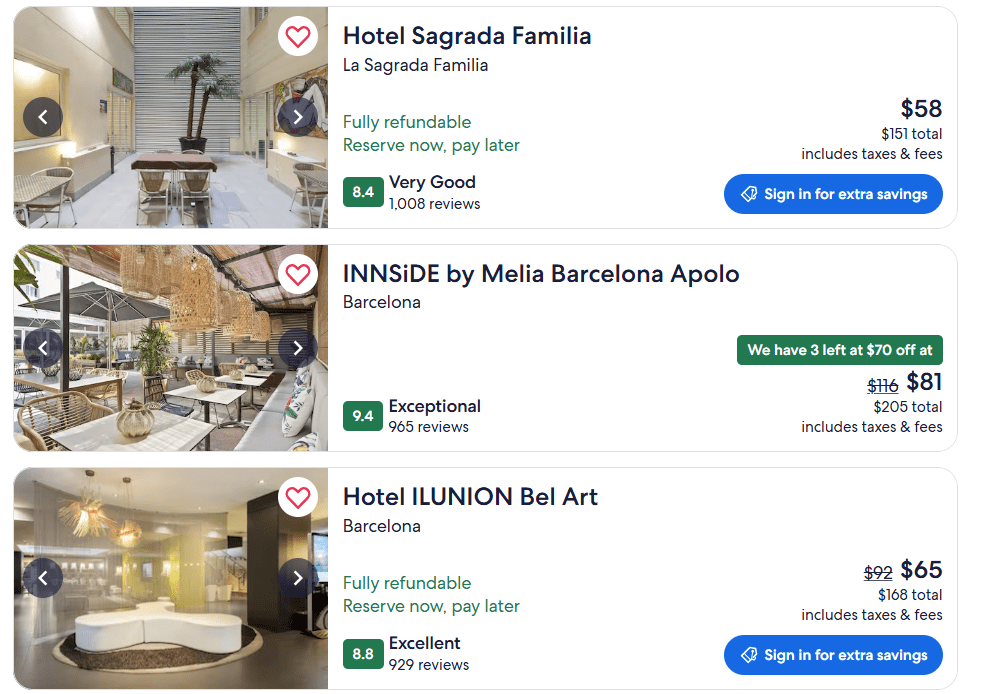The width and height of the screenshot is (993, 694).
Task: View next photo of INNSiDE by Melia
Action: [298, 348]
